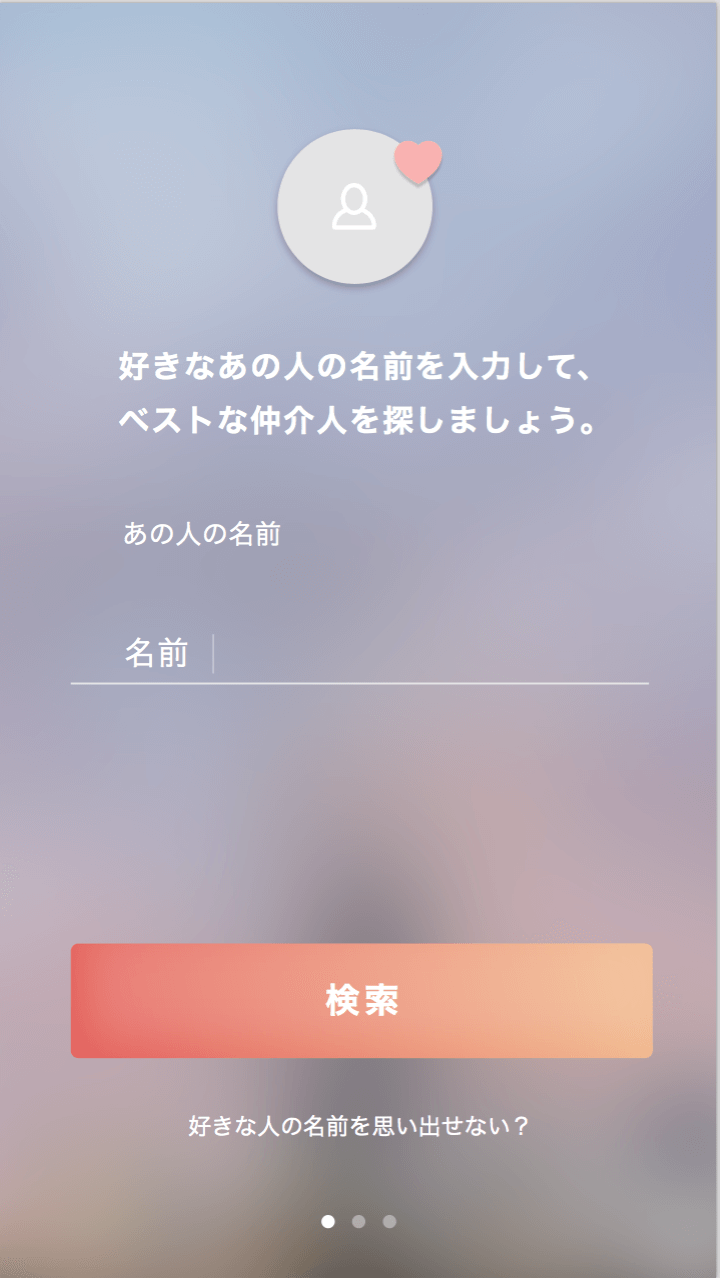The width and height of the screenshot is (720, 1278).
Task: Jump to the third page indicator dot
Action: (389, 1221)
